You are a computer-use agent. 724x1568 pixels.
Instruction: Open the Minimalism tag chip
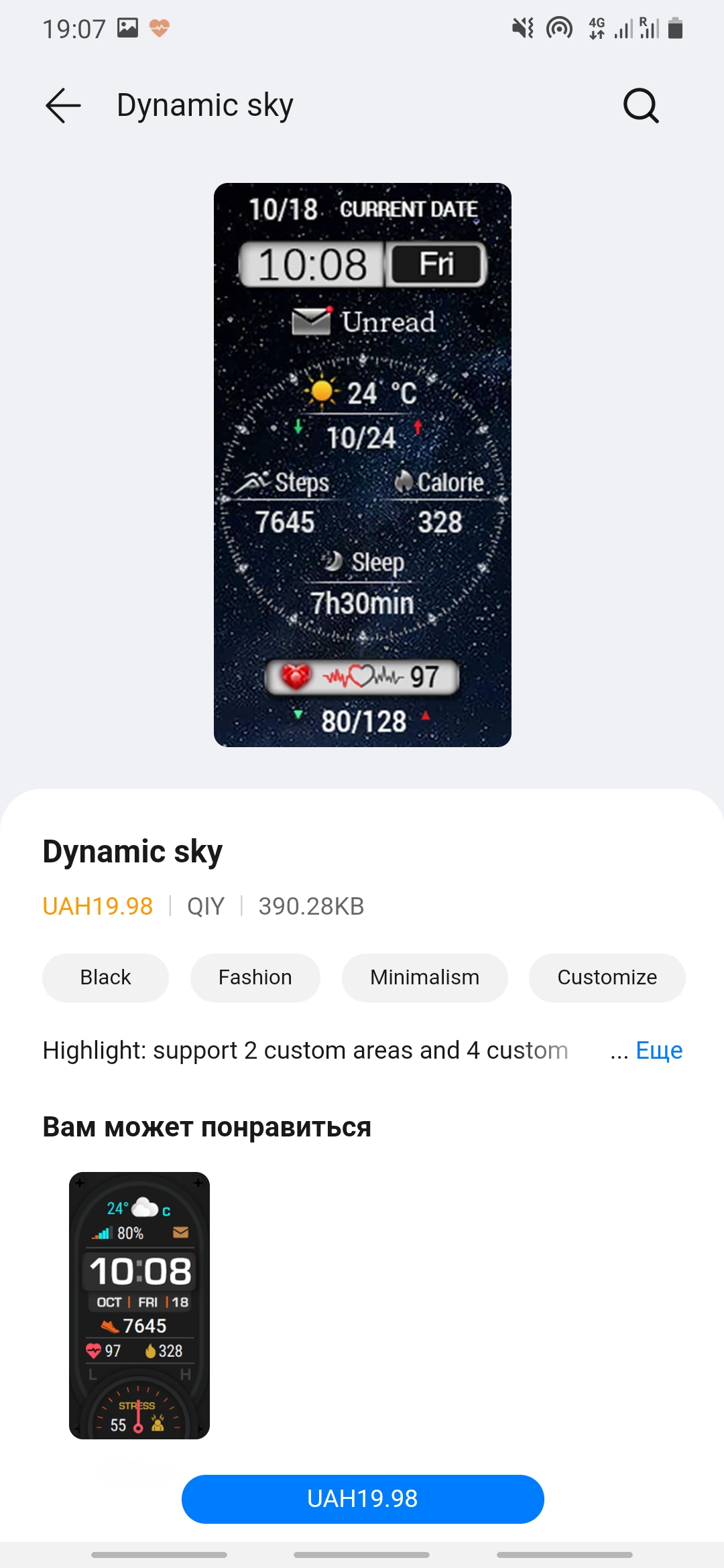coord(424,978)
